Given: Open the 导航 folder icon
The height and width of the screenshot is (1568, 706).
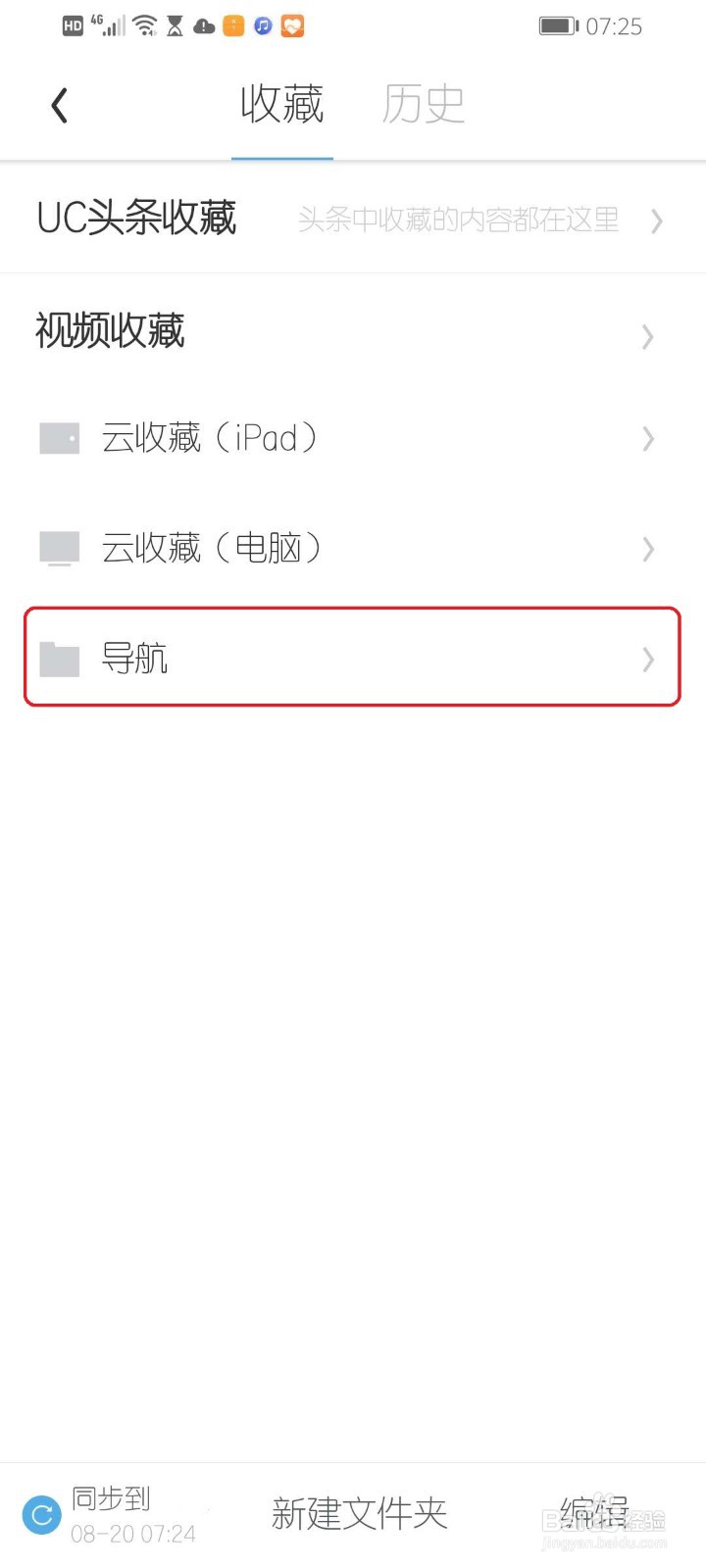Looking at the screenshot, I should coord(59,659).
